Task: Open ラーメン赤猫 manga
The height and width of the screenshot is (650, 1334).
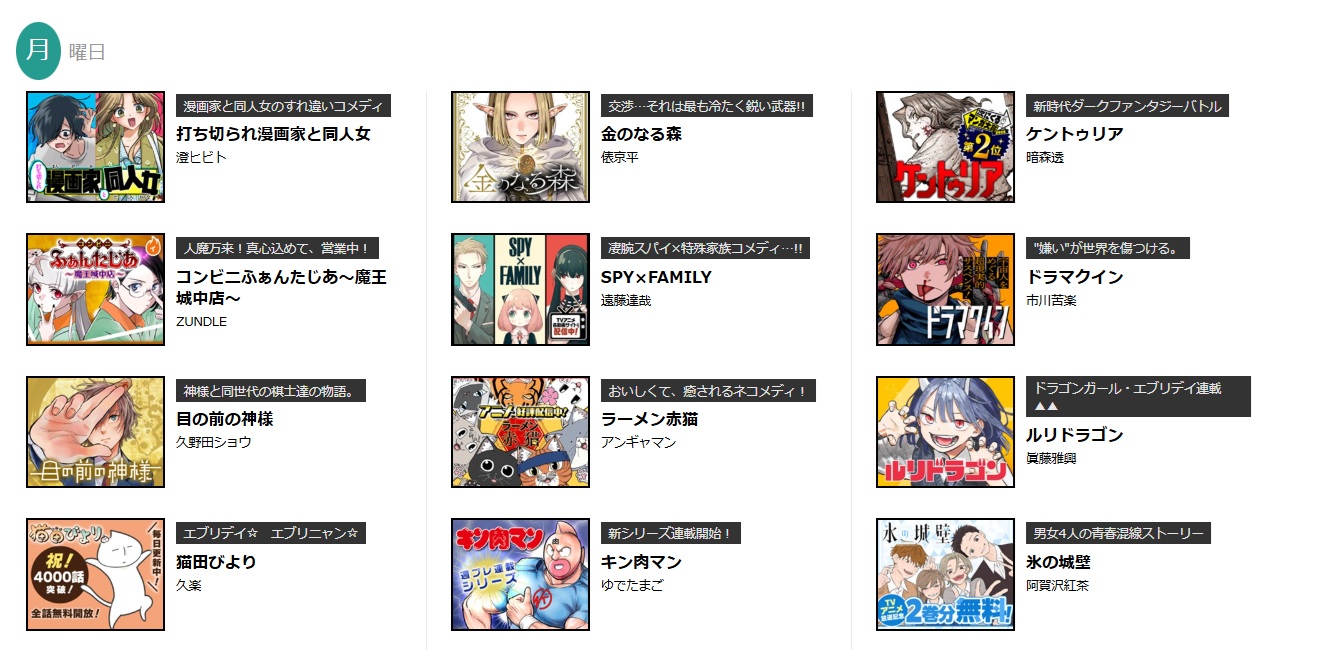Action: (x=649, y=419)
